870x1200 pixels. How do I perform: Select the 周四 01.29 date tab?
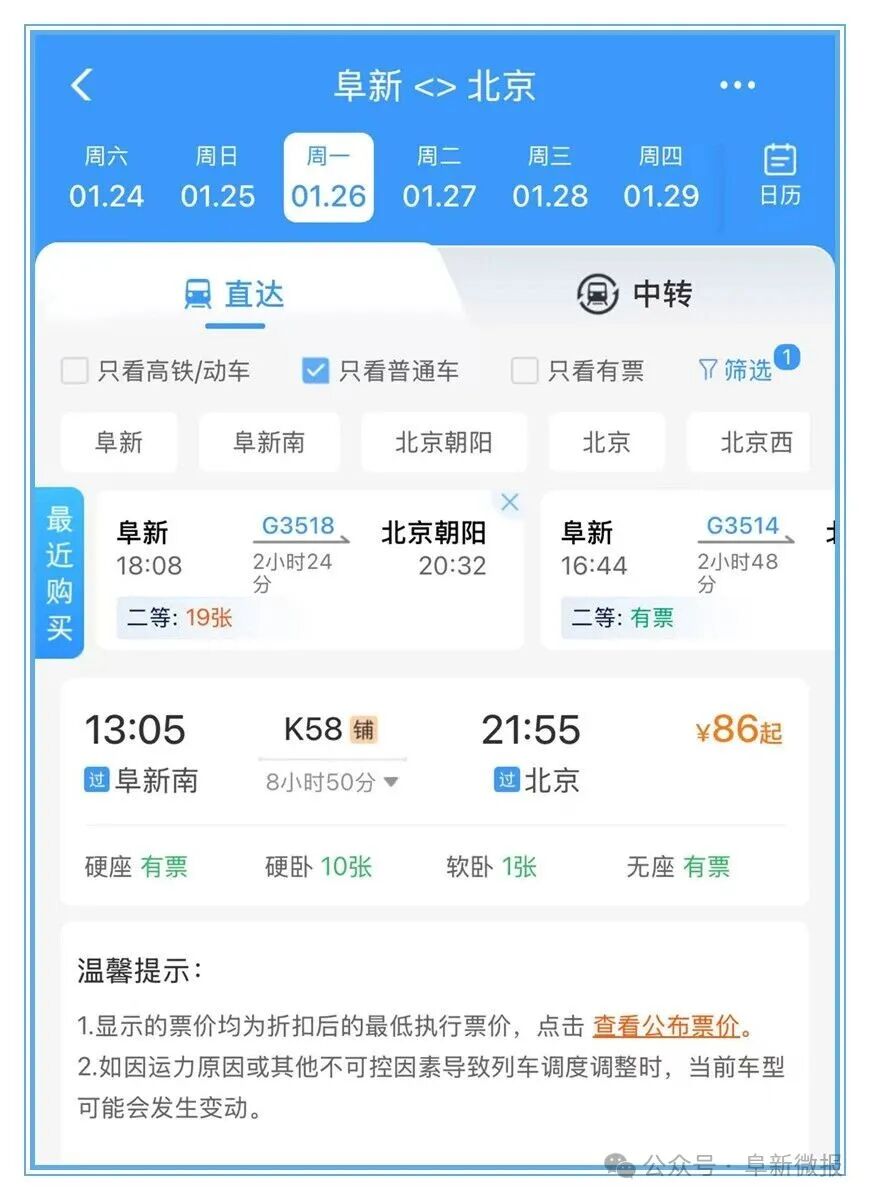[660, 177]
